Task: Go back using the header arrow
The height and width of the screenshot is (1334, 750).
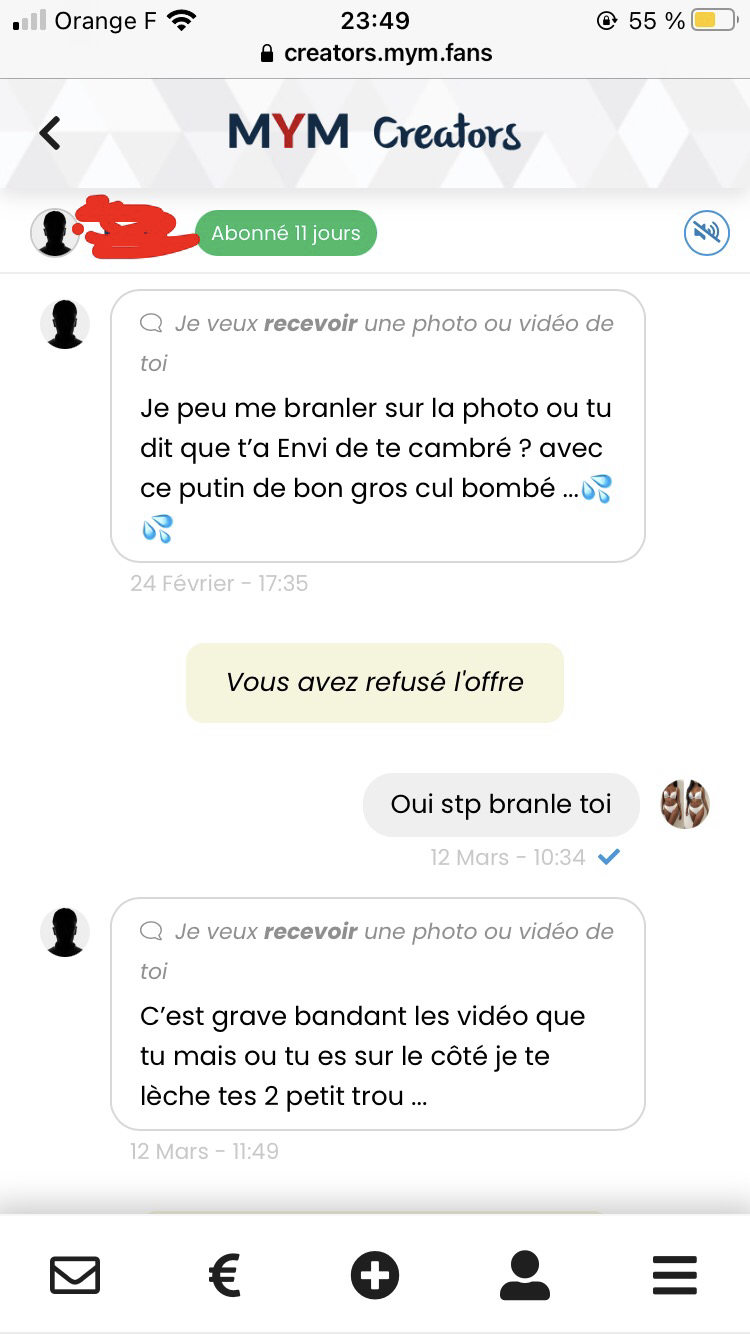Action: pos(50,133)
